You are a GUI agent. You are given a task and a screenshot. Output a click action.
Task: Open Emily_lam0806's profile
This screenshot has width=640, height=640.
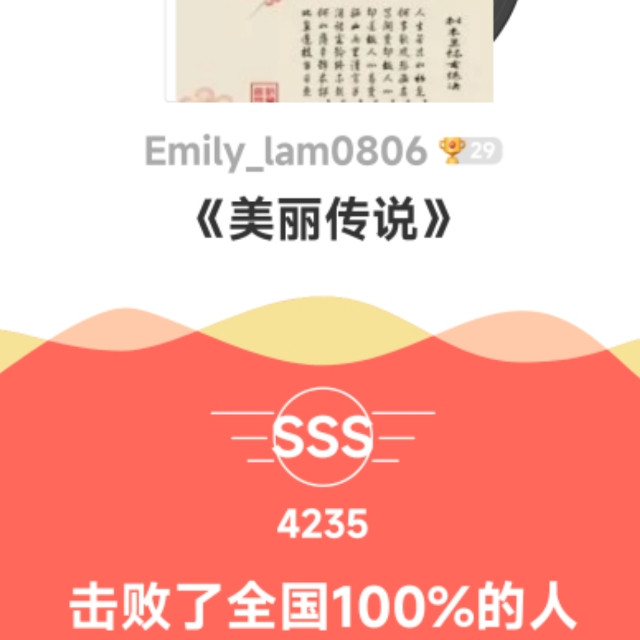coord(286,151)
